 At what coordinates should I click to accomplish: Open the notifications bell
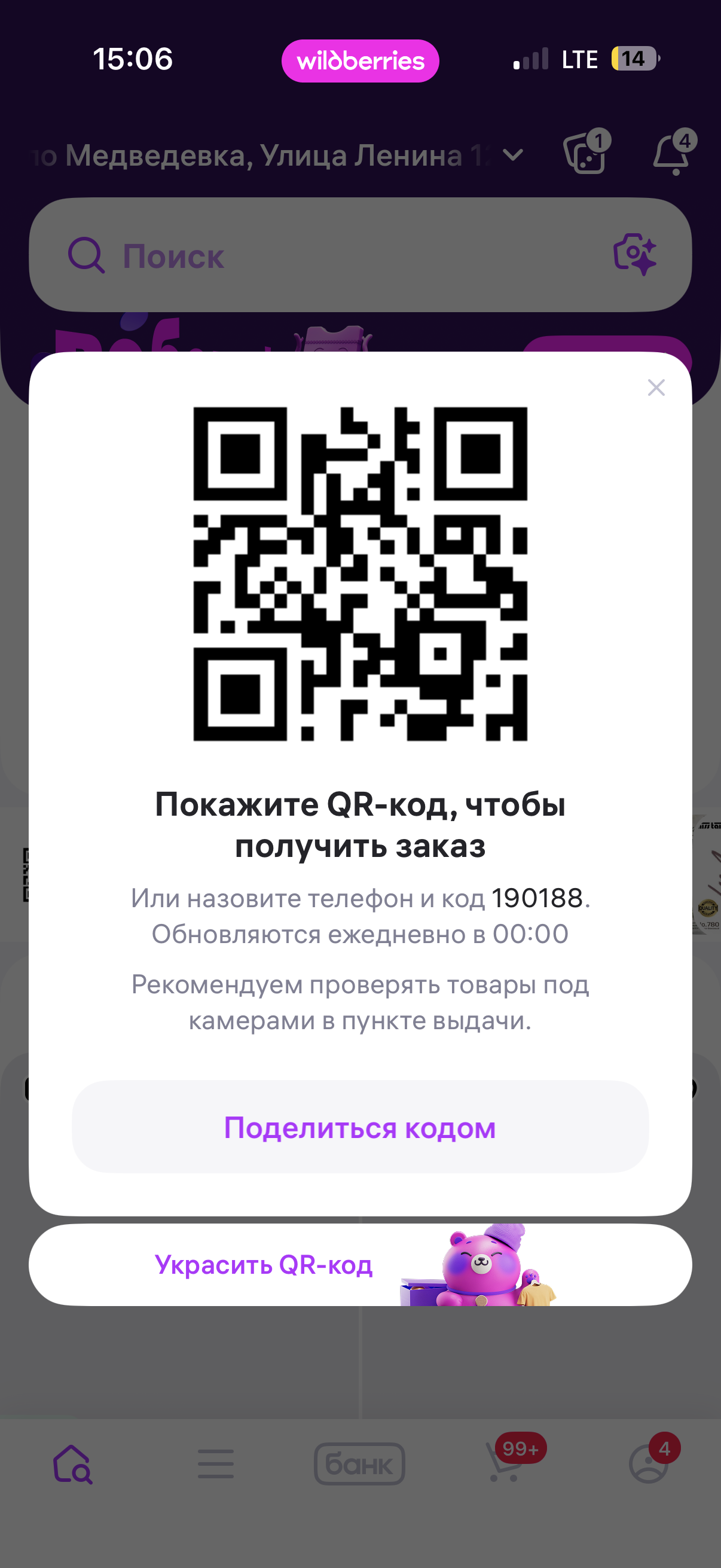click(672, 154)
